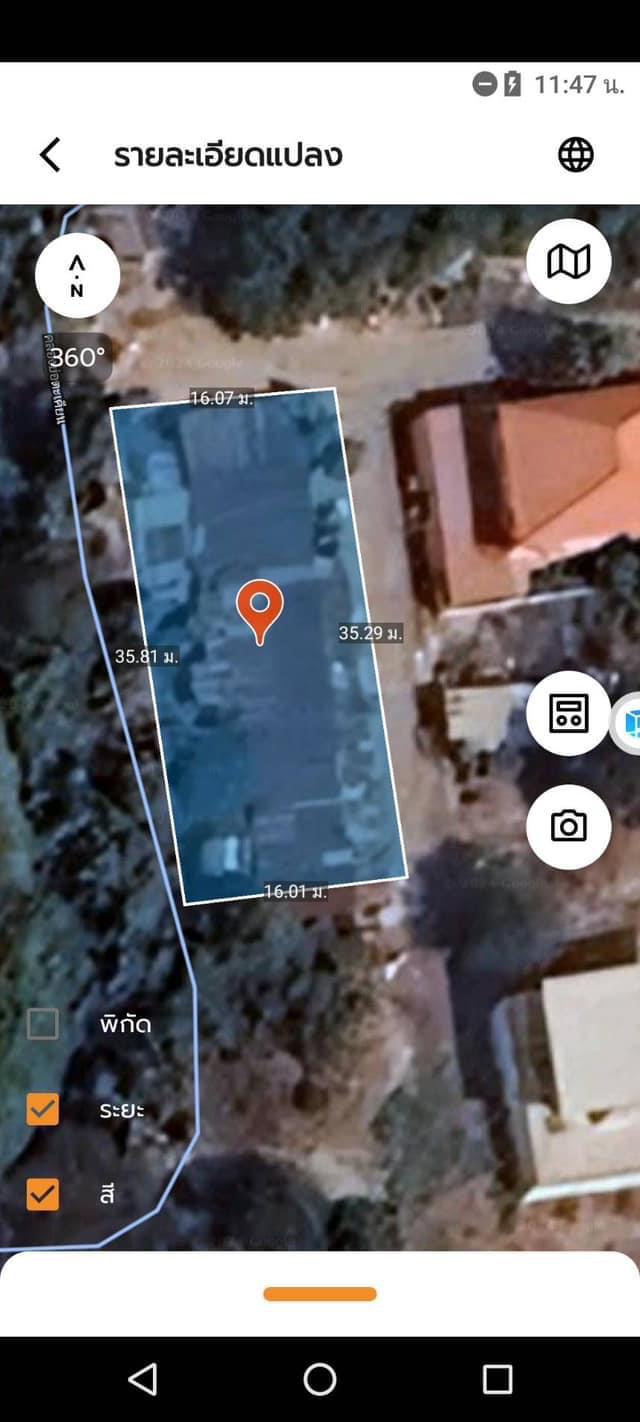Screen dimensions: 640x1422
Task: Tap the camera button on map
Action: click(568, 826)
